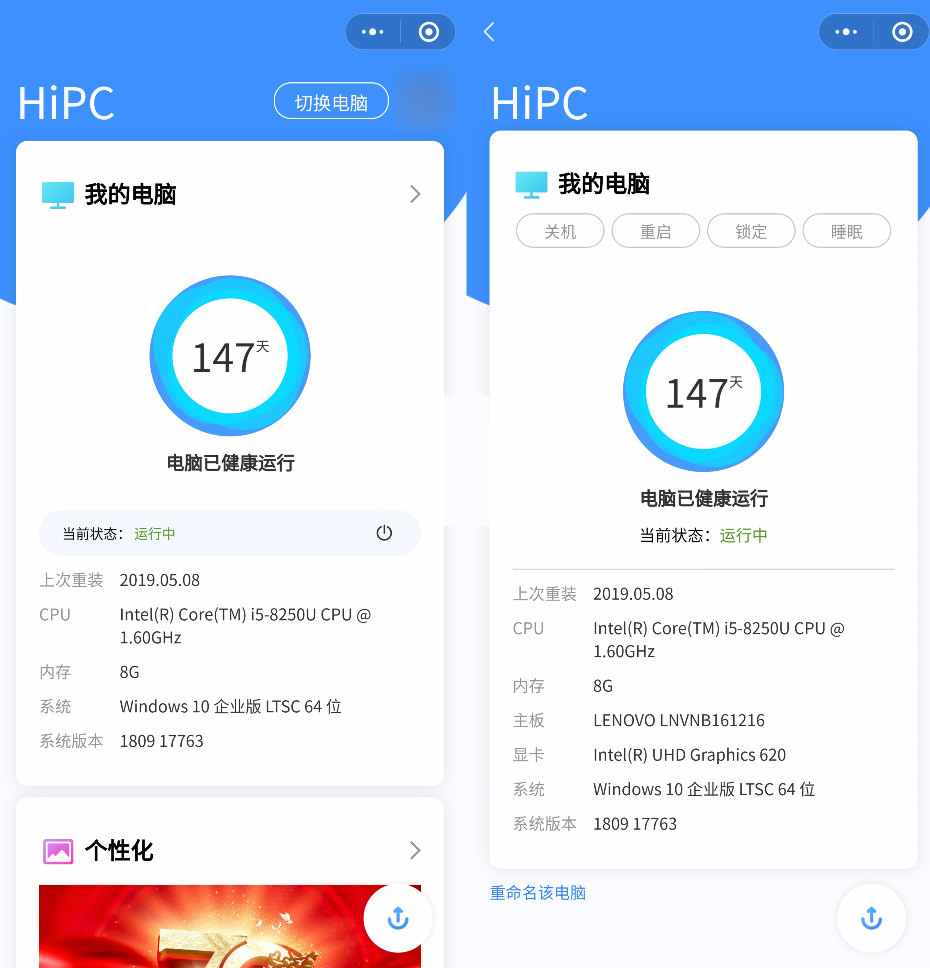Screen dimensions: 930x968
Task: Shut down the PC with 关机
Action: [x=560, y=231]
